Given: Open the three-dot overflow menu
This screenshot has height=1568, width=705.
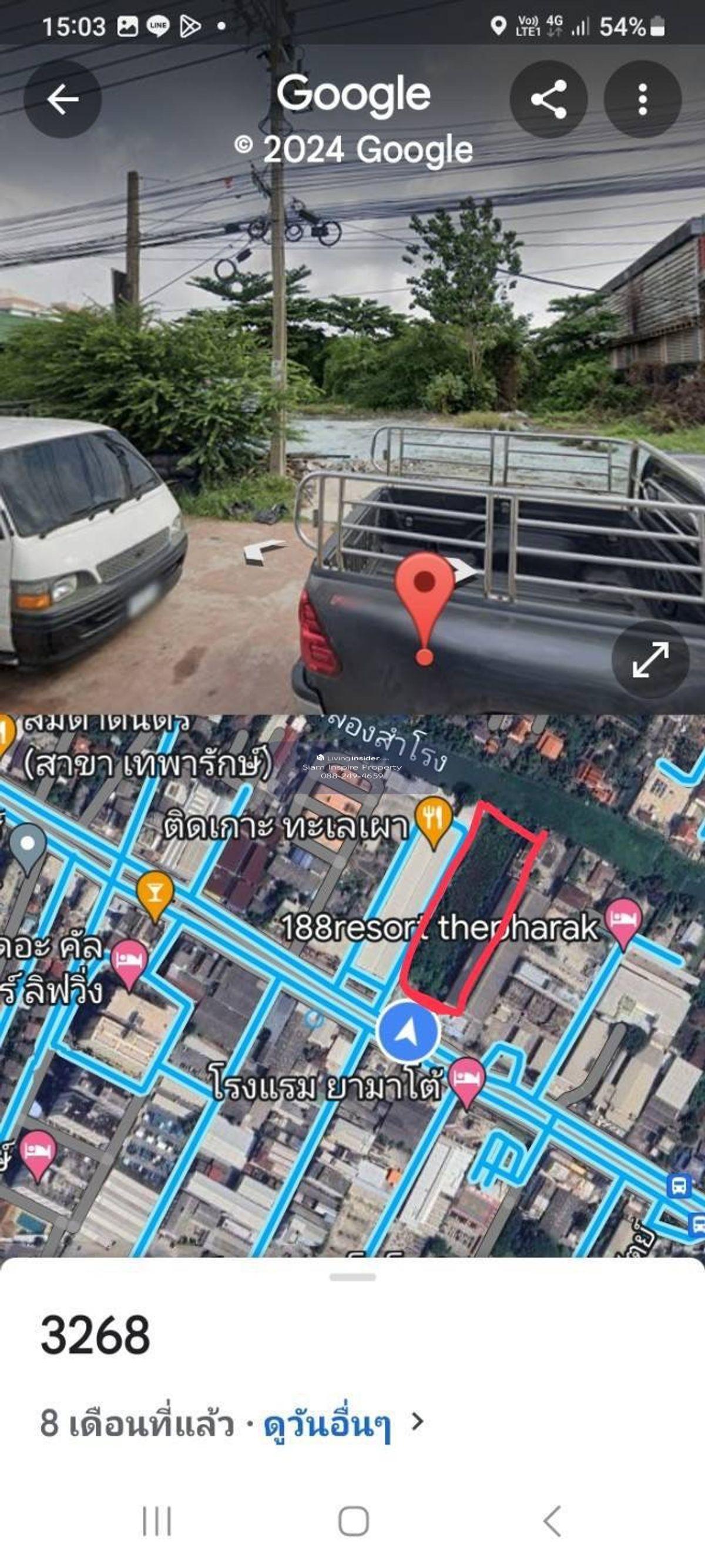Looking at the screenshot, I should pyautogui.click(x=642, y=99).
